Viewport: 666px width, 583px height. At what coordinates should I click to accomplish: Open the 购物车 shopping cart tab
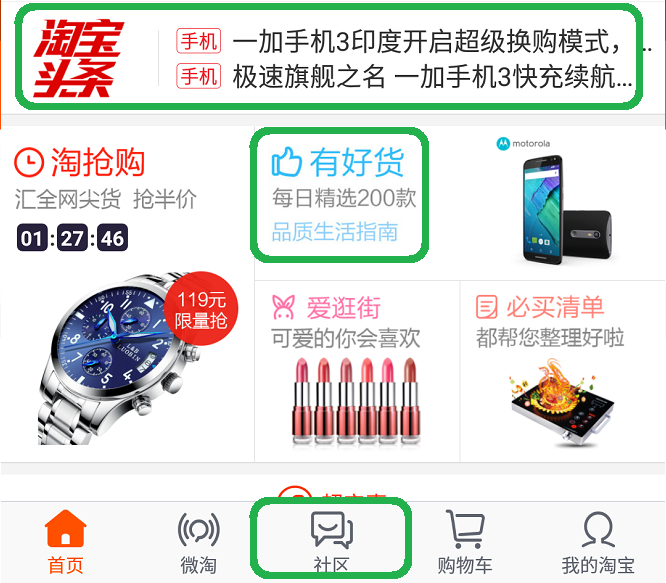point(465,542)
